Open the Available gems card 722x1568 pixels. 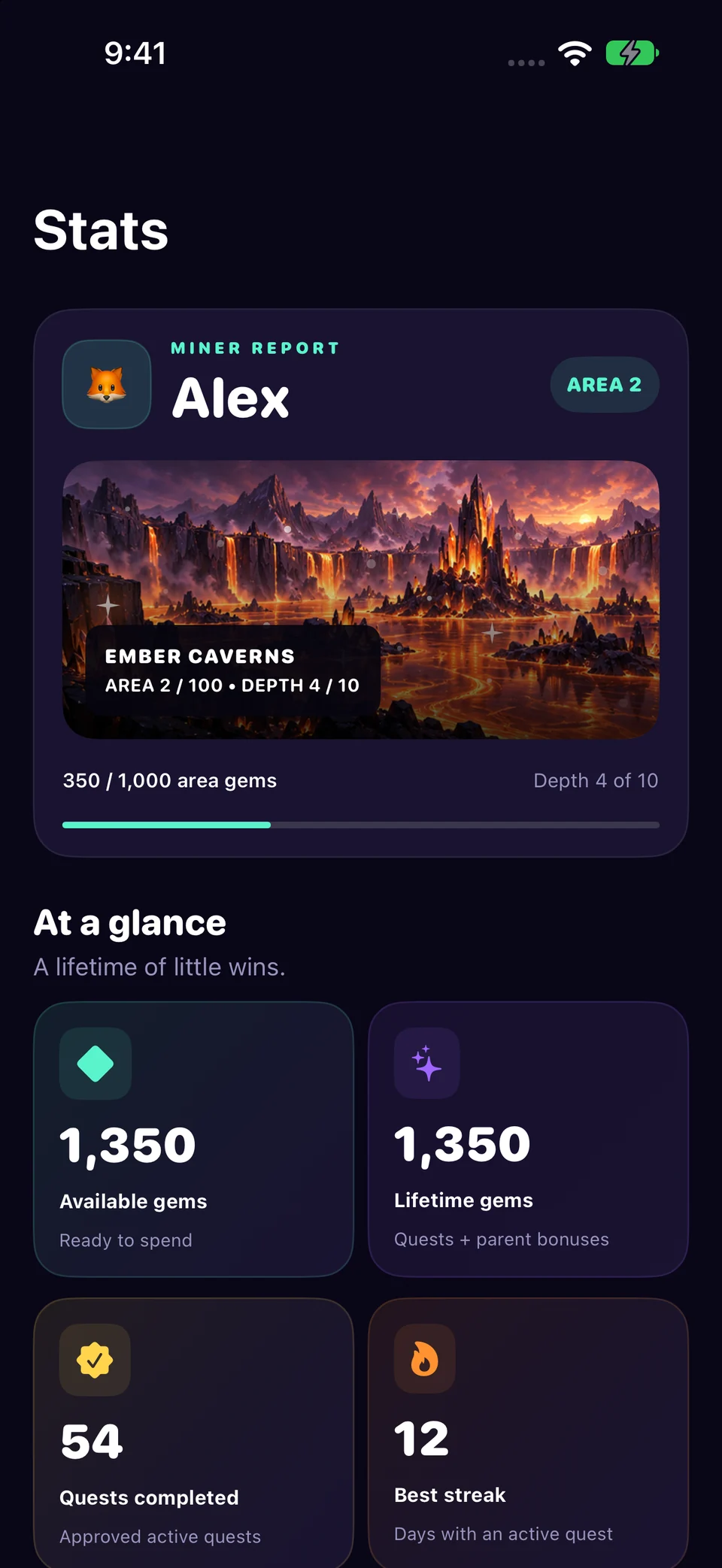(193, 1139)
